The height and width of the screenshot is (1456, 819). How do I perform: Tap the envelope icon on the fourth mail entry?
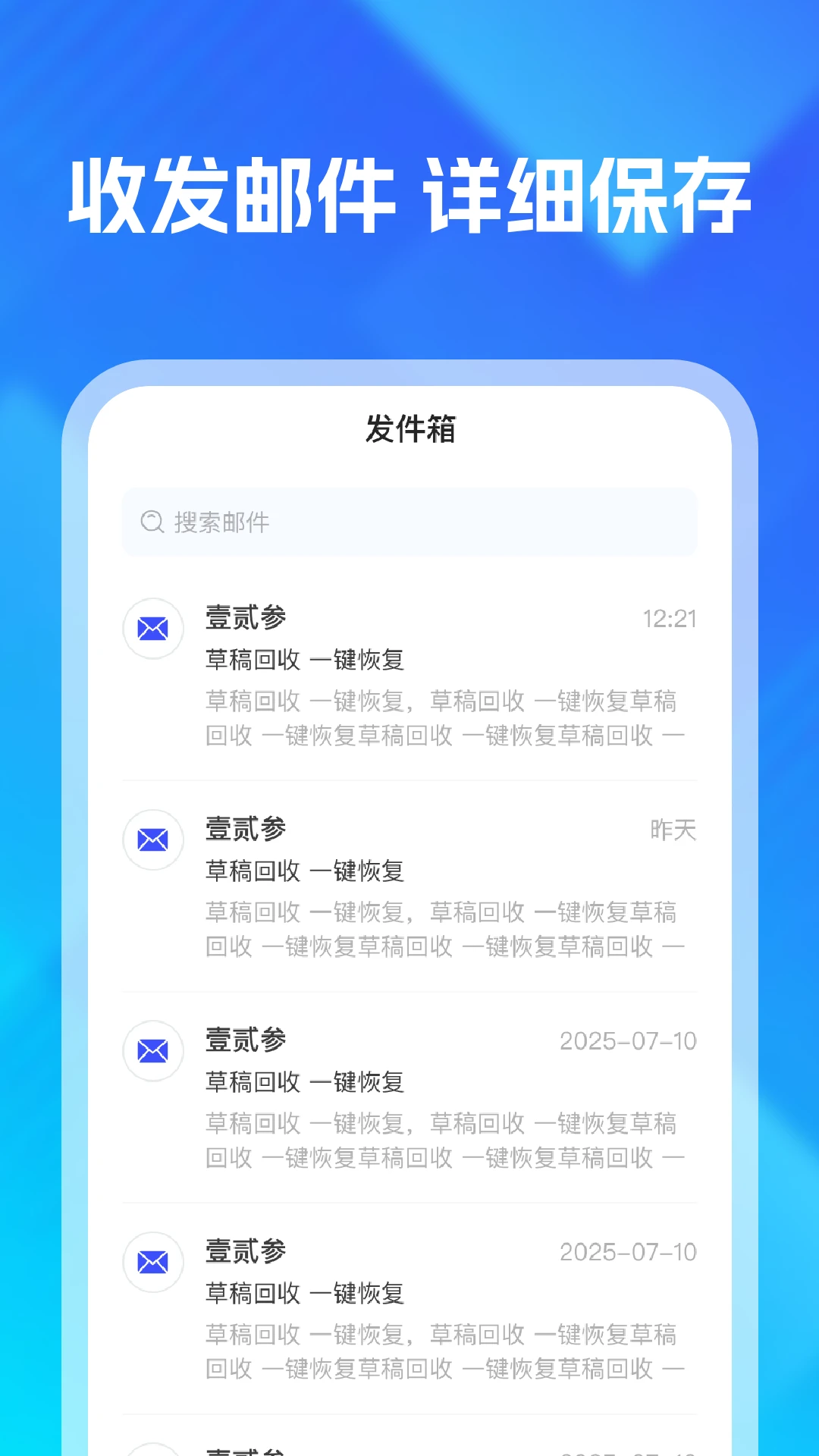pyautogui.click(x=153, y=1261)
